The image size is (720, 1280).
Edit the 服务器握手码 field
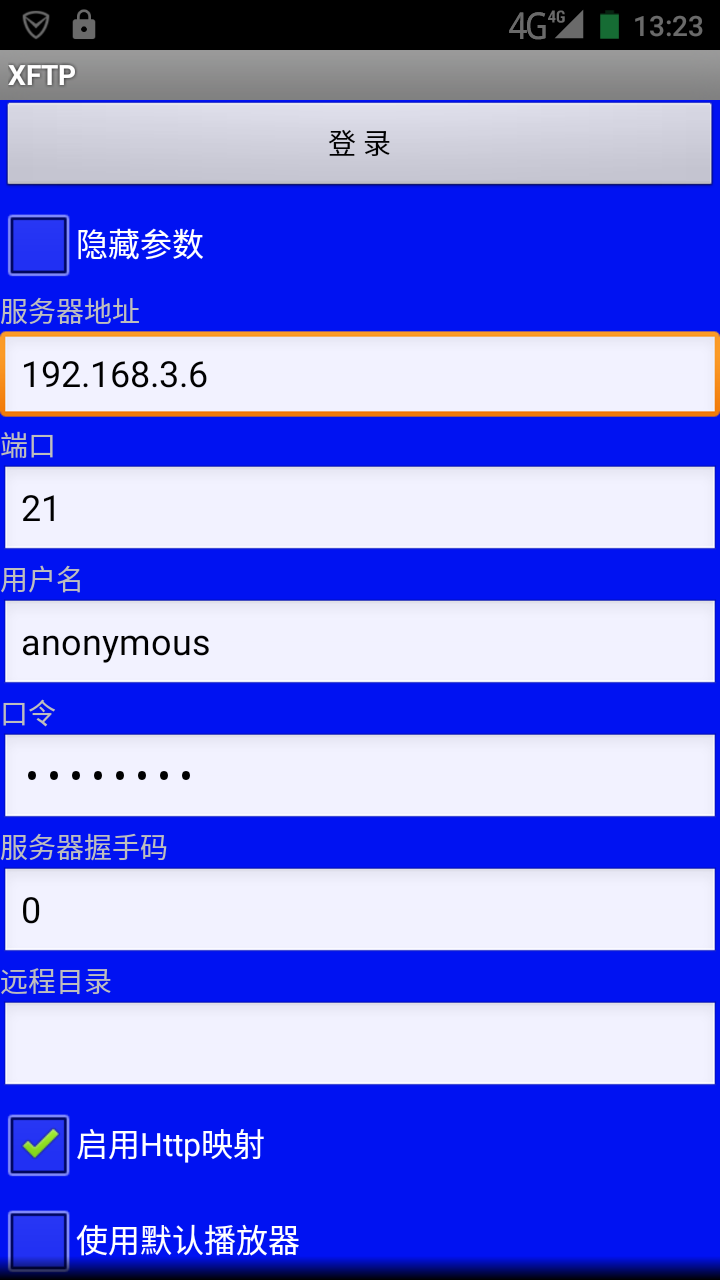[360, 910]
